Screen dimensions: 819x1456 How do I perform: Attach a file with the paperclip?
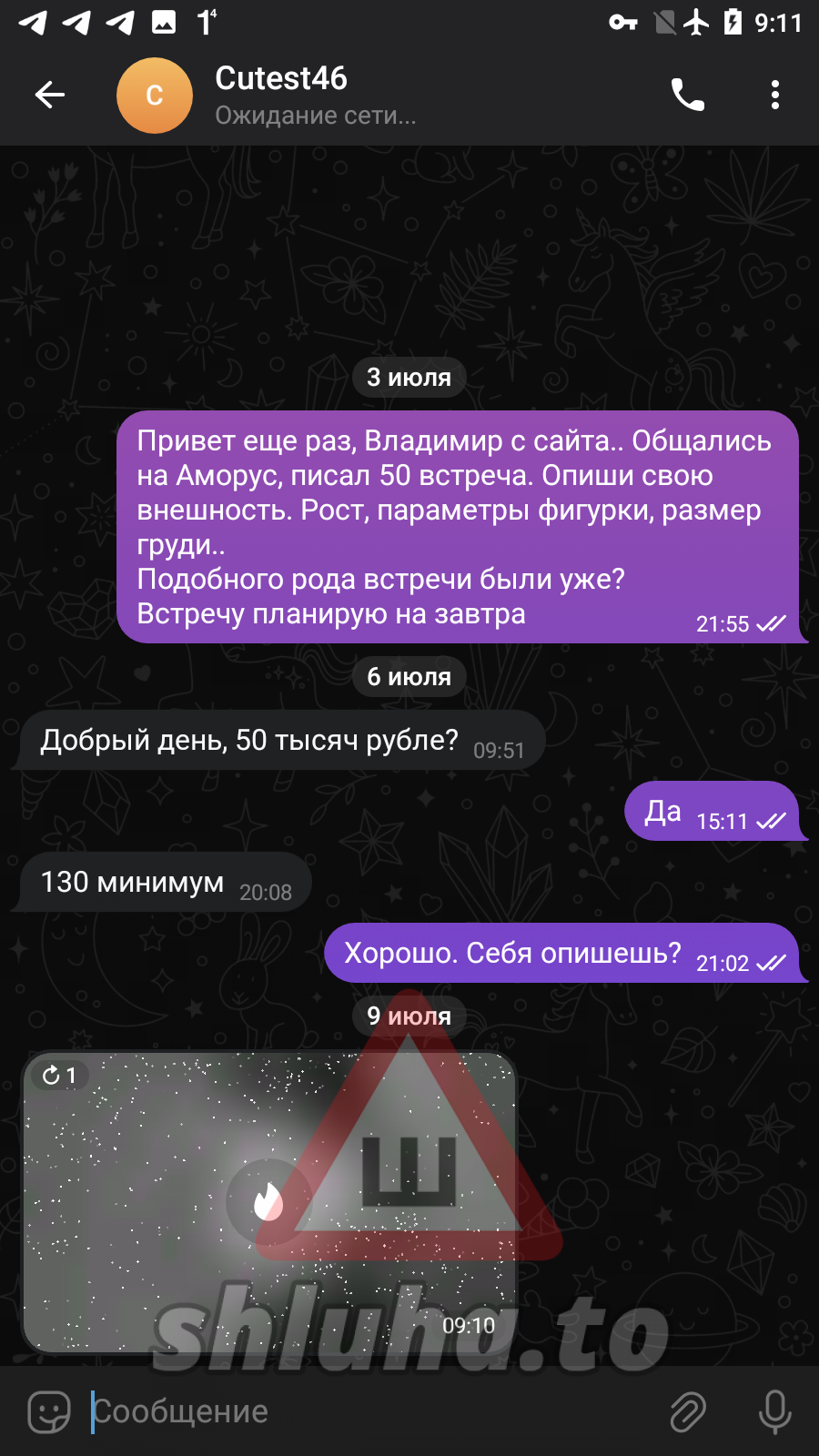[x=688, y=1411]
